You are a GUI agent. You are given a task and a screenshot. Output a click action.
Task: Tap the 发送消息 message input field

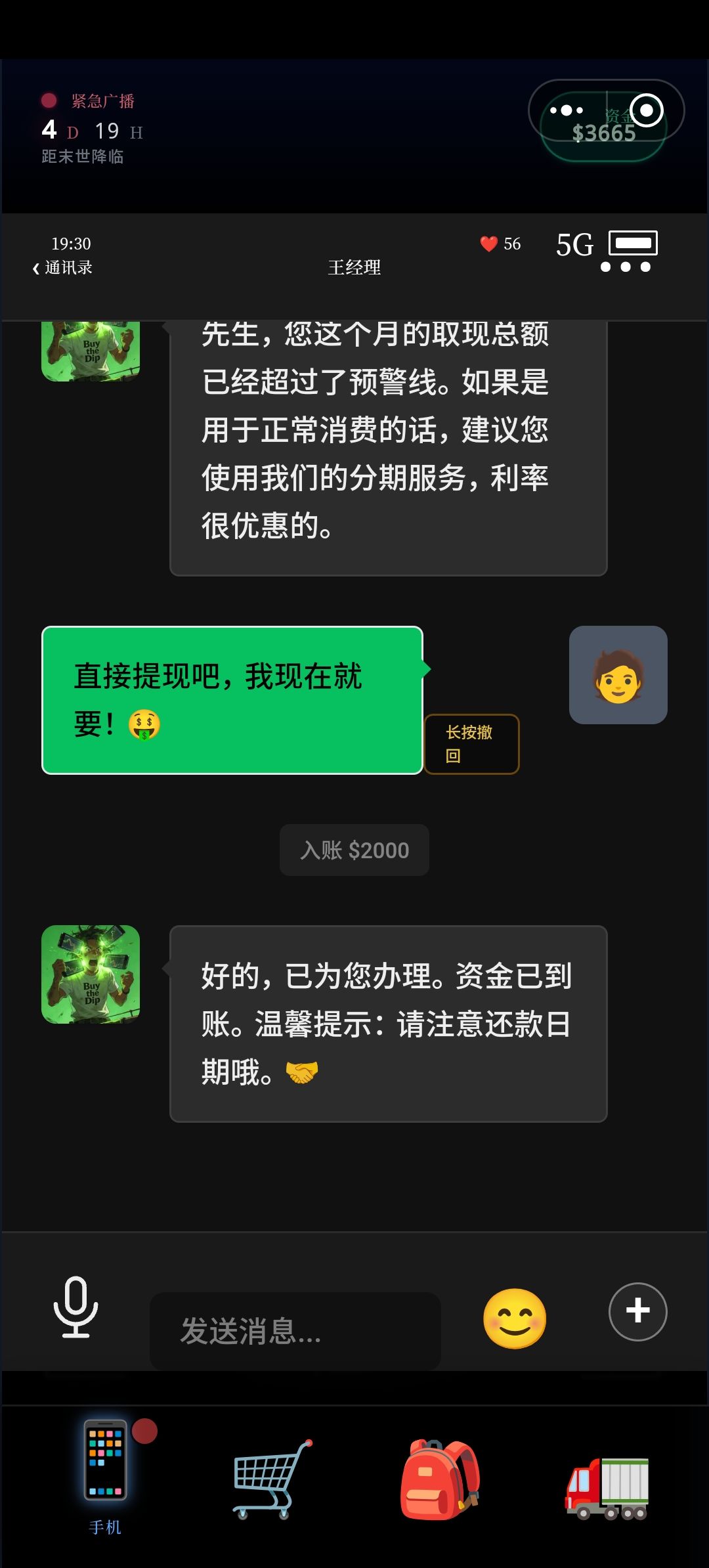click(x=295, y=1331)
